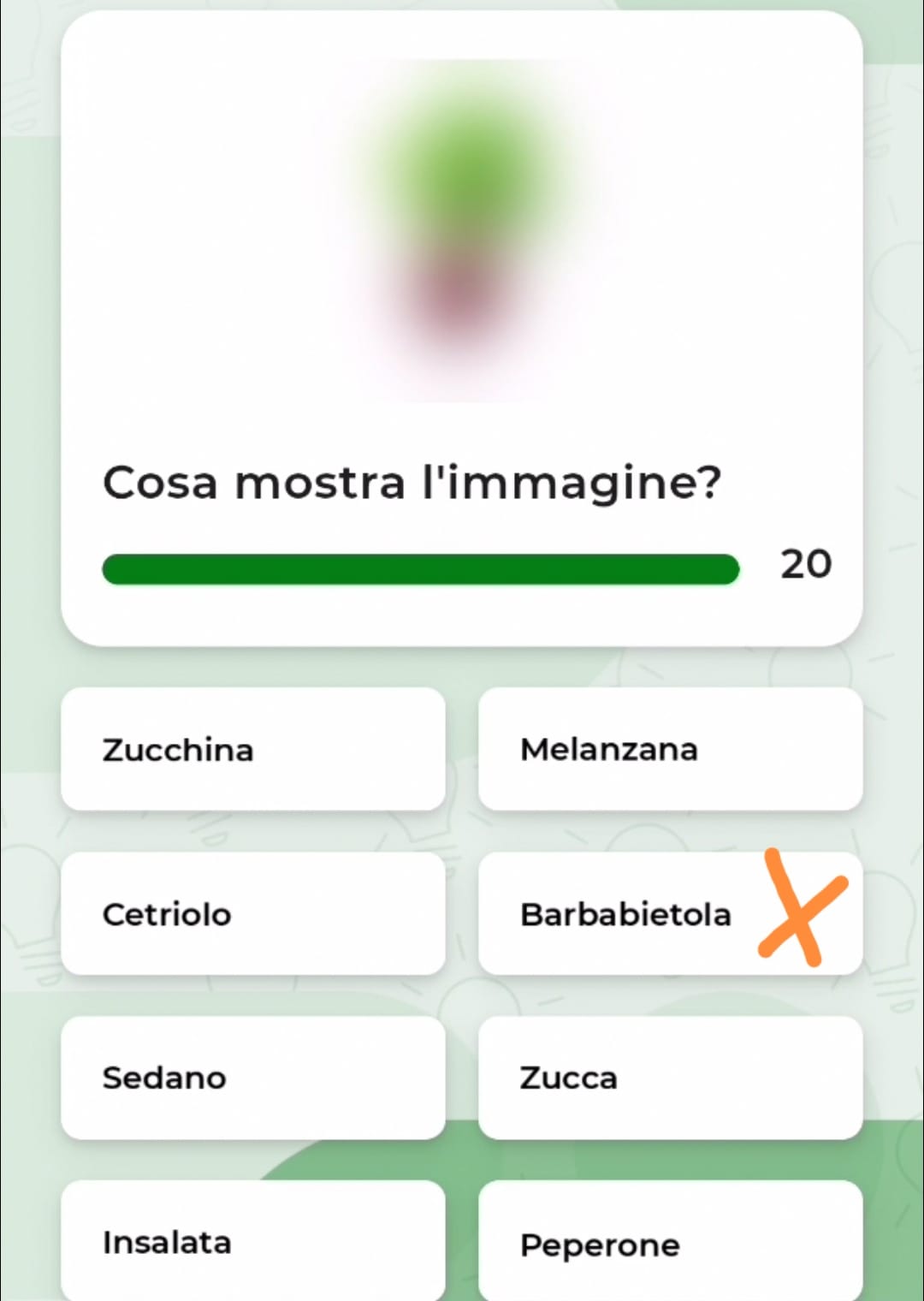Viewport: 924px width, 1301px height.
Task: Tap the Sedano answer button
Action: click(x=252, y=1078)
